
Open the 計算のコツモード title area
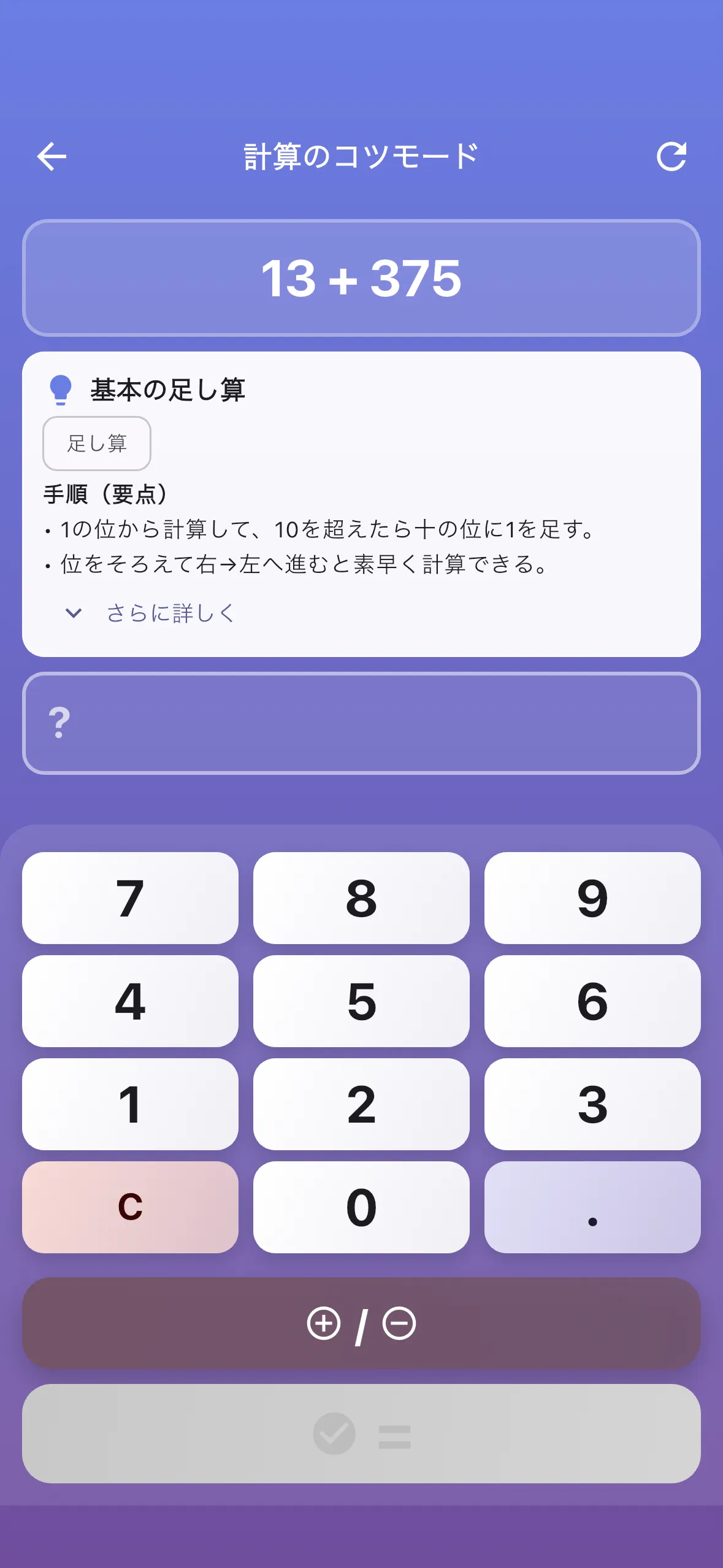(361, 155)
